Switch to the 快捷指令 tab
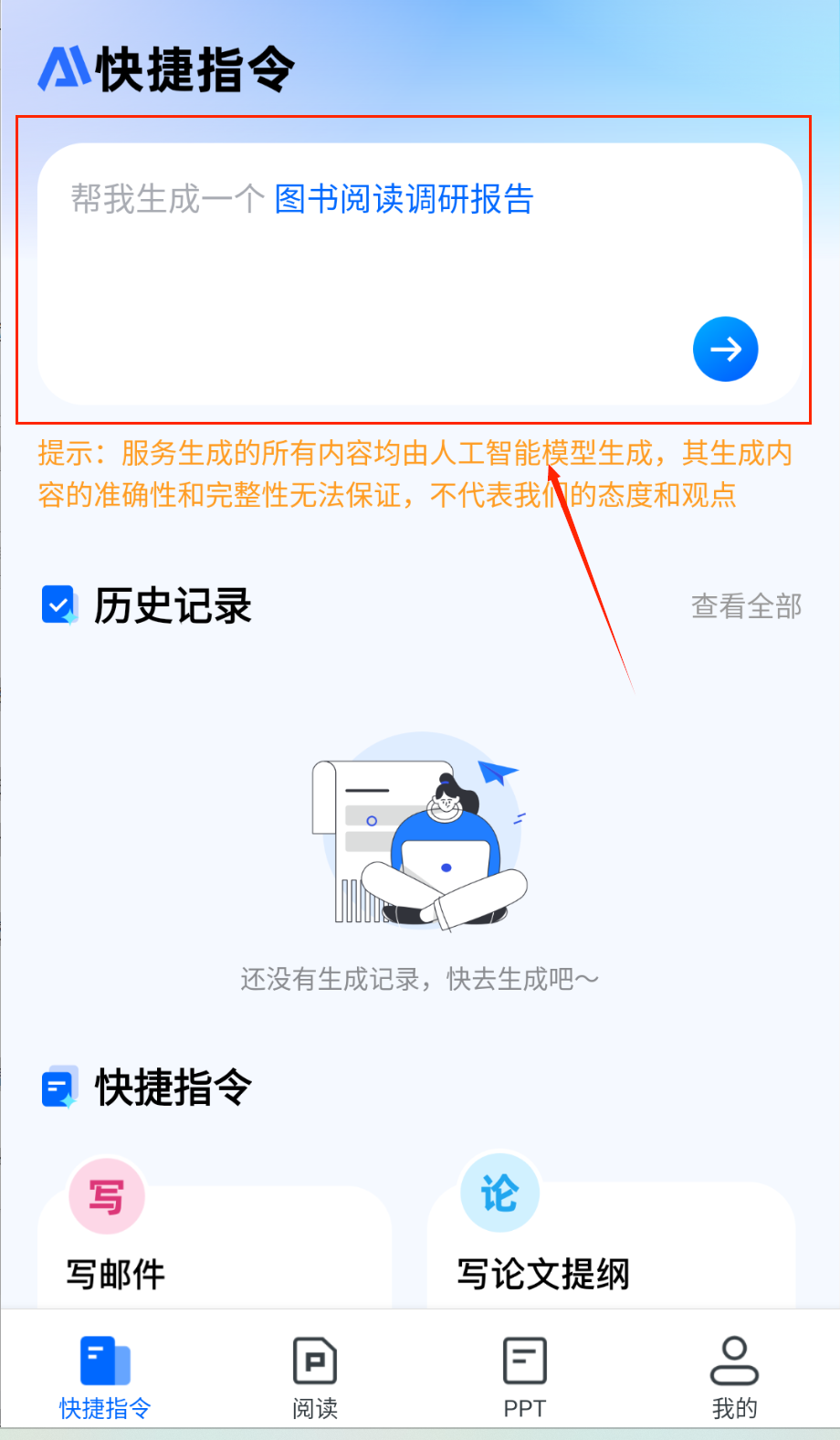This screenshot has width=840, height=1440. coord(105,1377)
